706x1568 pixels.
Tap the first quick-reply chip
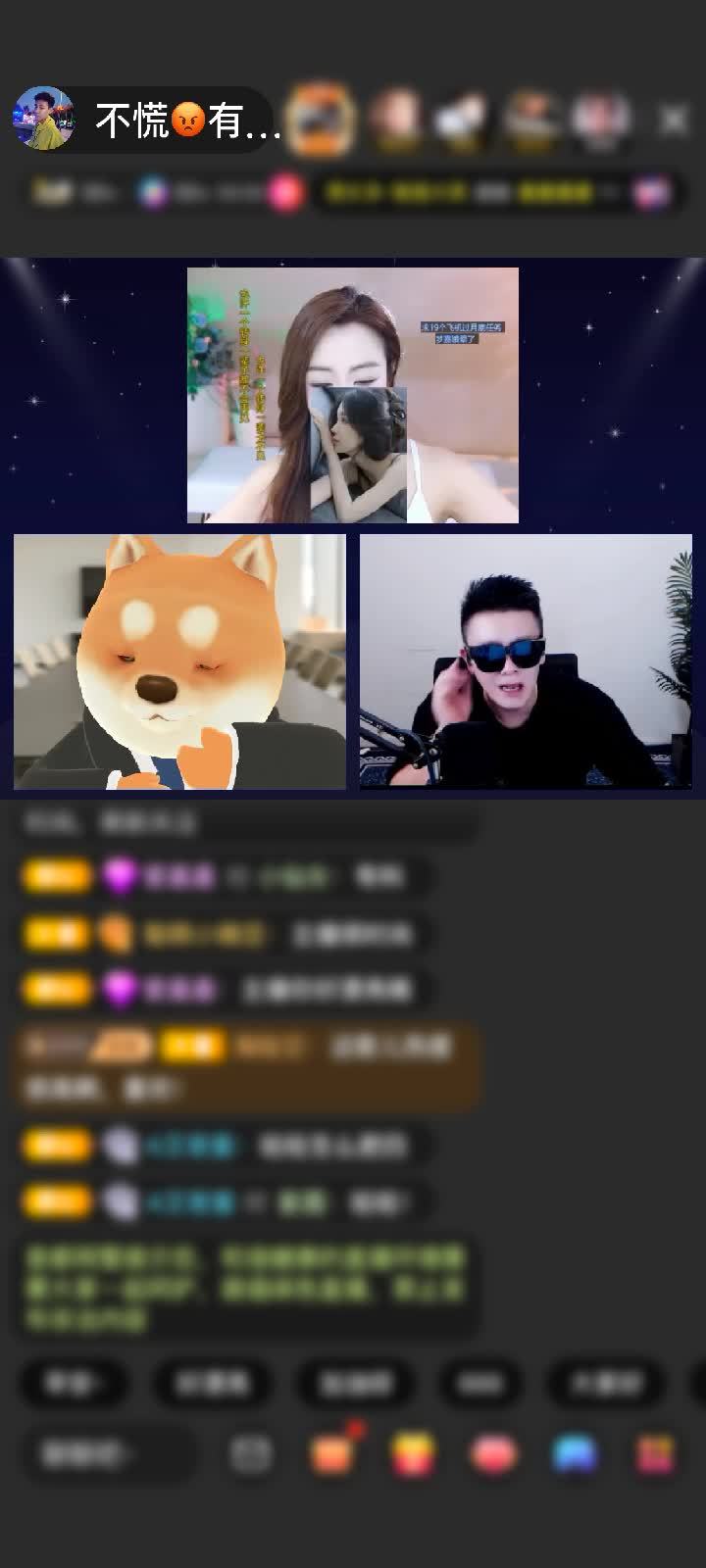73,1383
